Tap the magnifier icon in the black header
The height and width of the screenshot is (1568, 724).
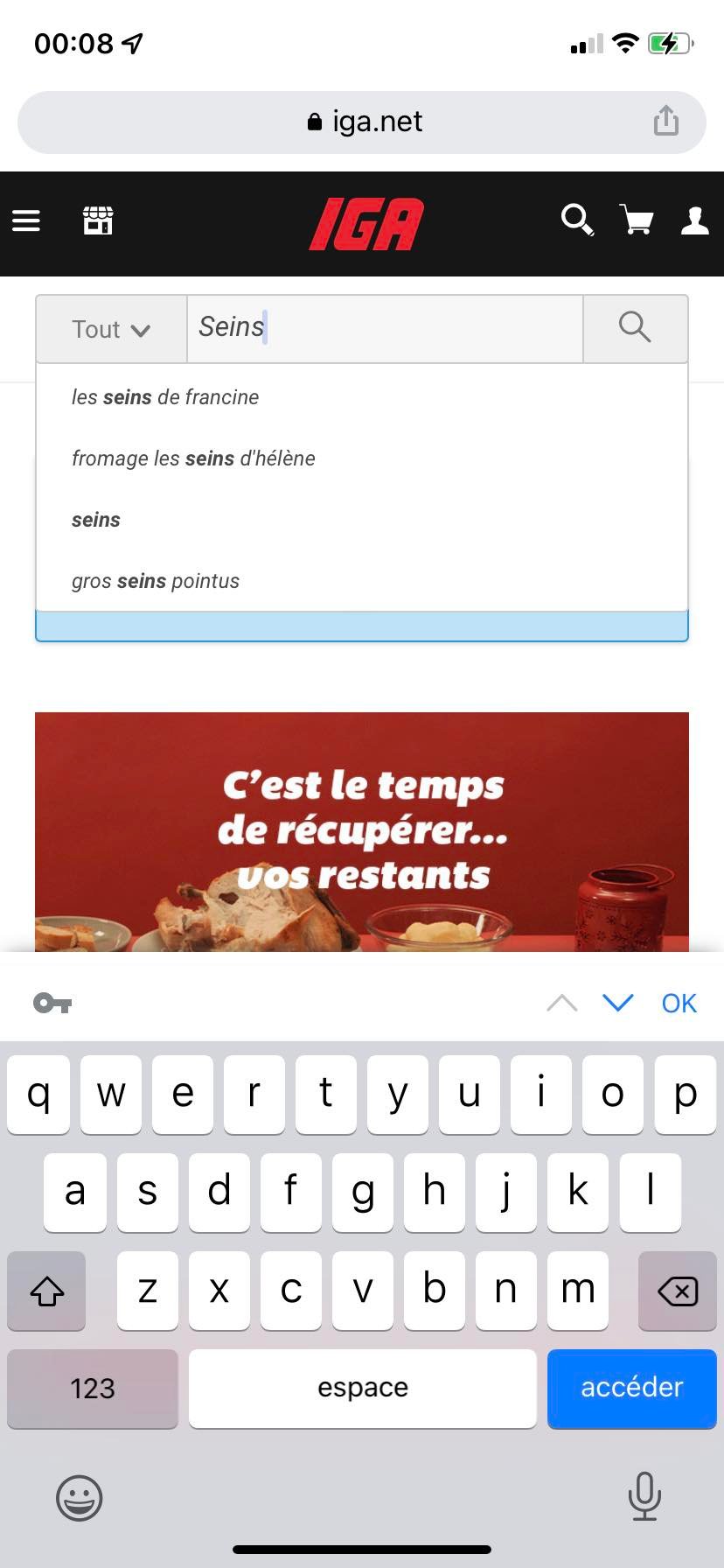click(577, 220)
